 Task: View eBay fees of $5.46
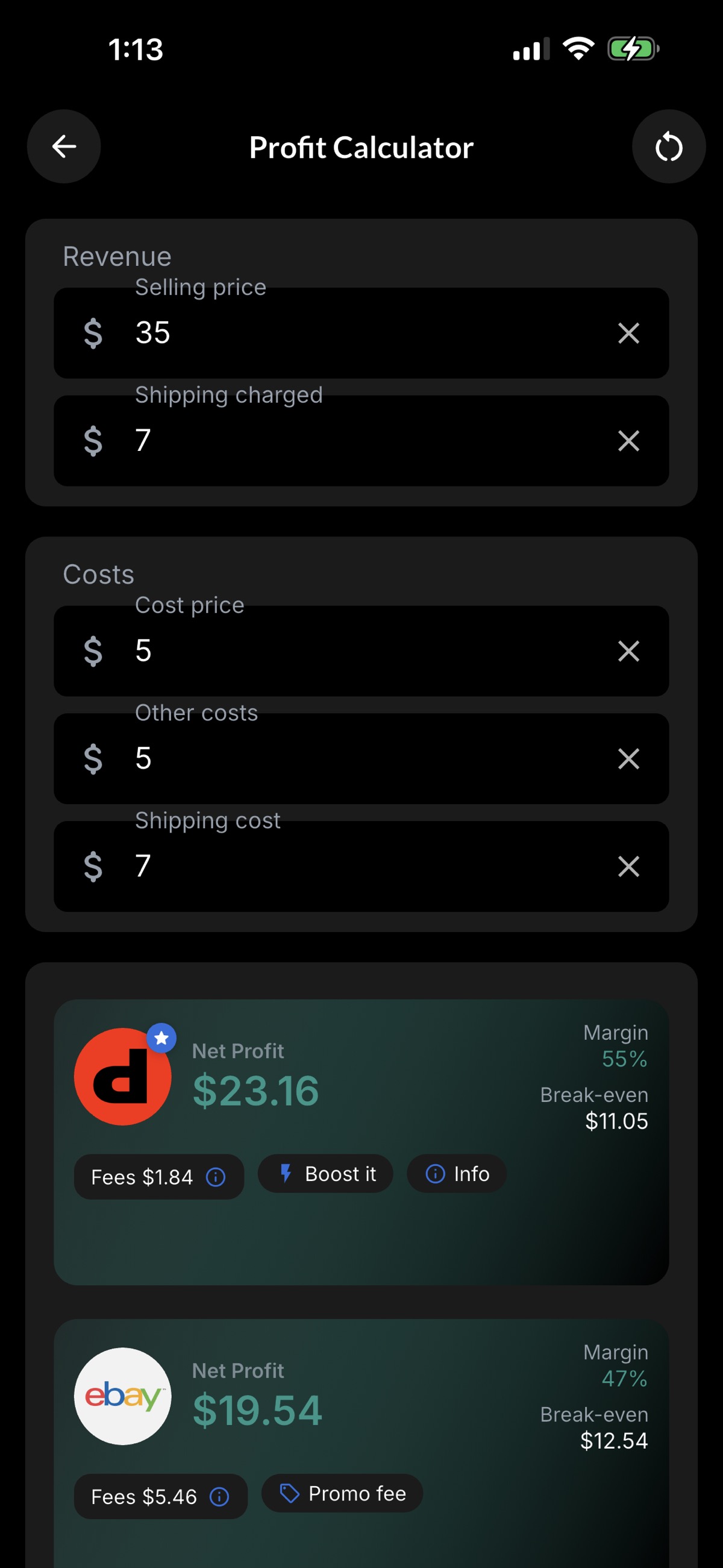pyautogui.click(x=161, y=1496)
